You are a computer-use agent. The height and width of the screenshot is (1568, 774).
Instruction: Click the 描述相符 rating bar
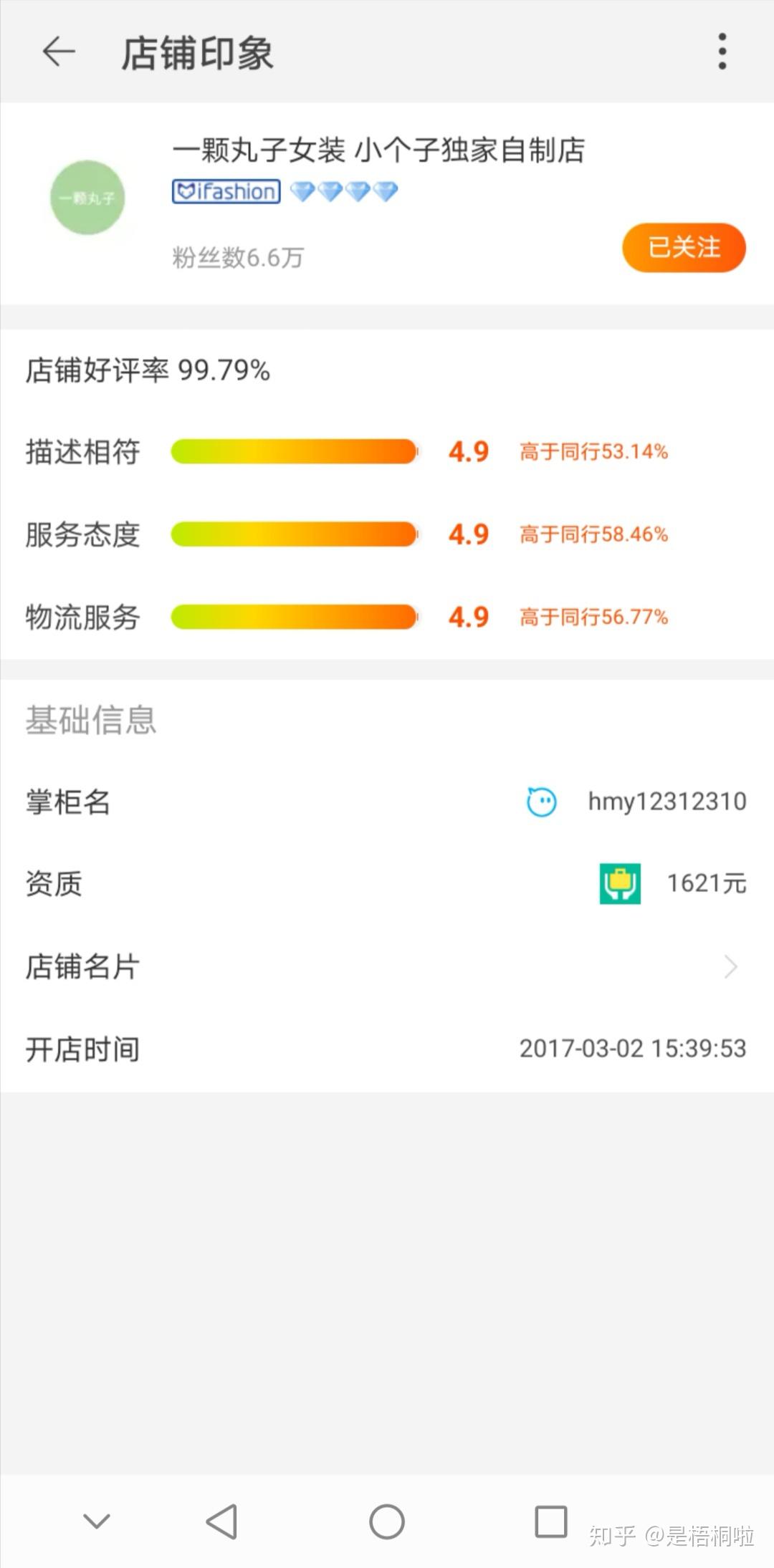[294, 452]
